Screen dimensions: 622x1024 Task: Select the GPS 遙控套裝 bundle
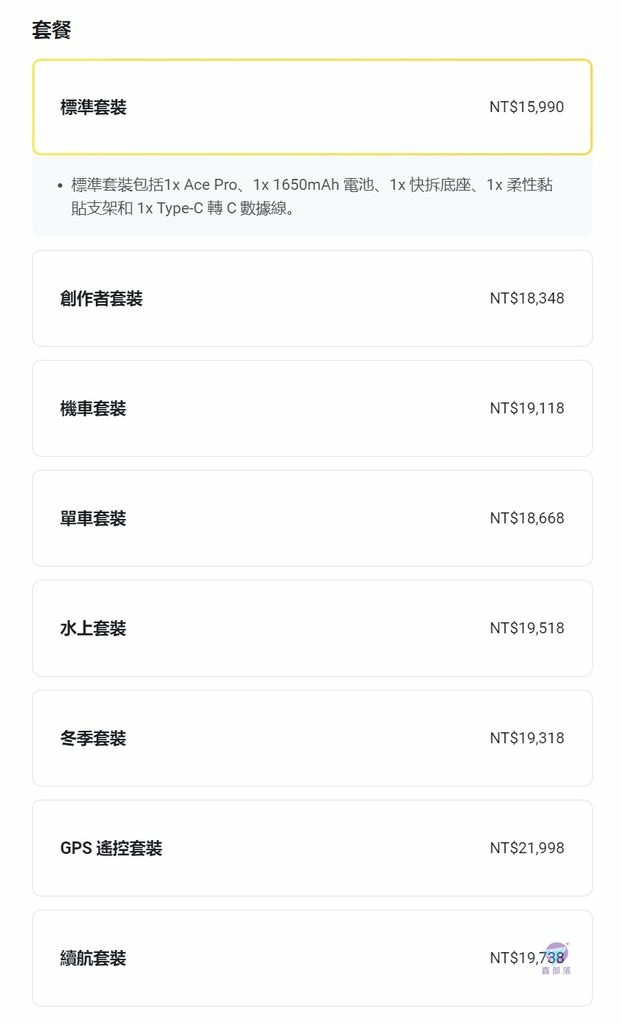coord(312,848)
